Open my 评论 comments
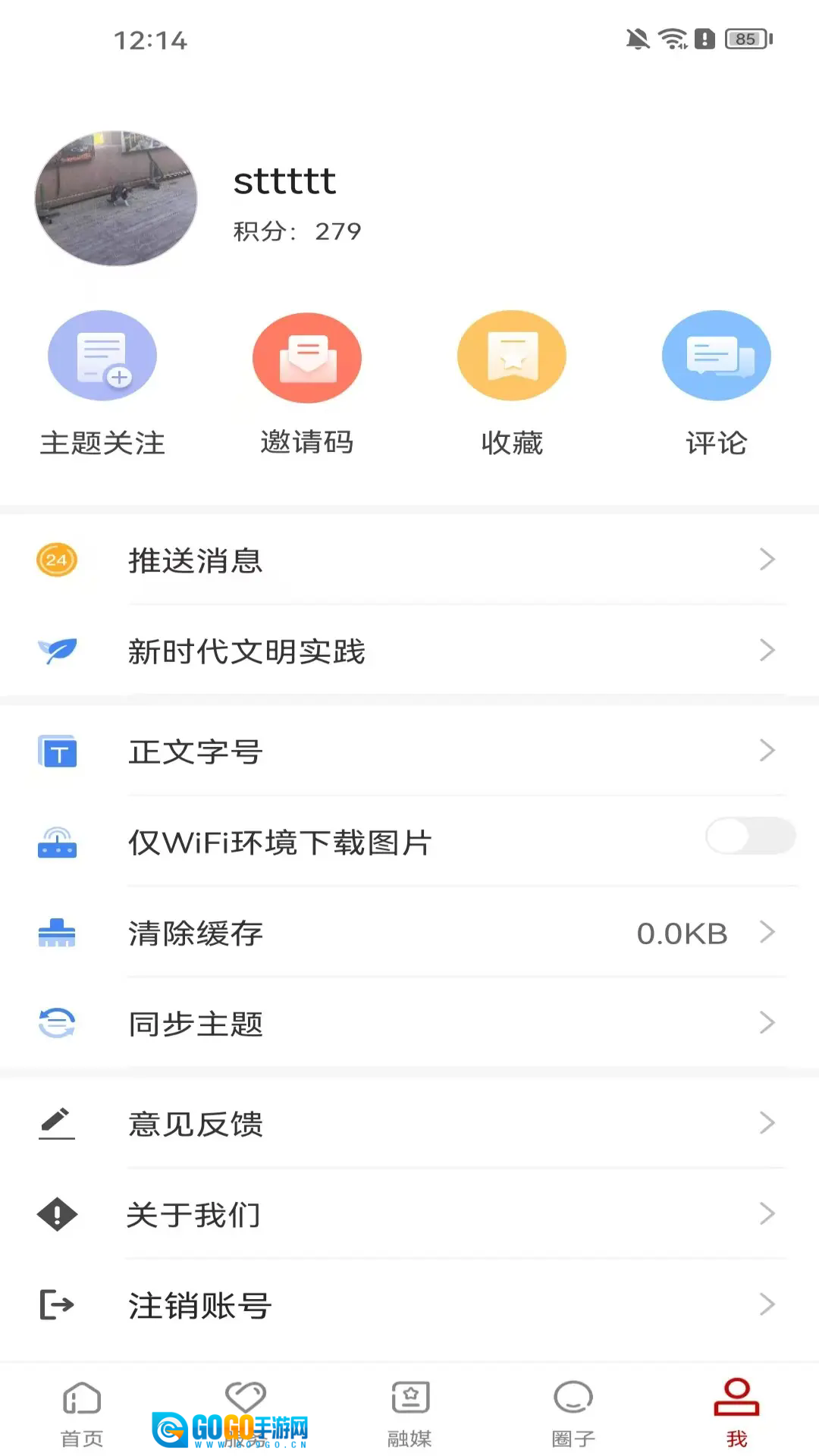Viewport: 819px width, 1456px height. pos(717,383)
